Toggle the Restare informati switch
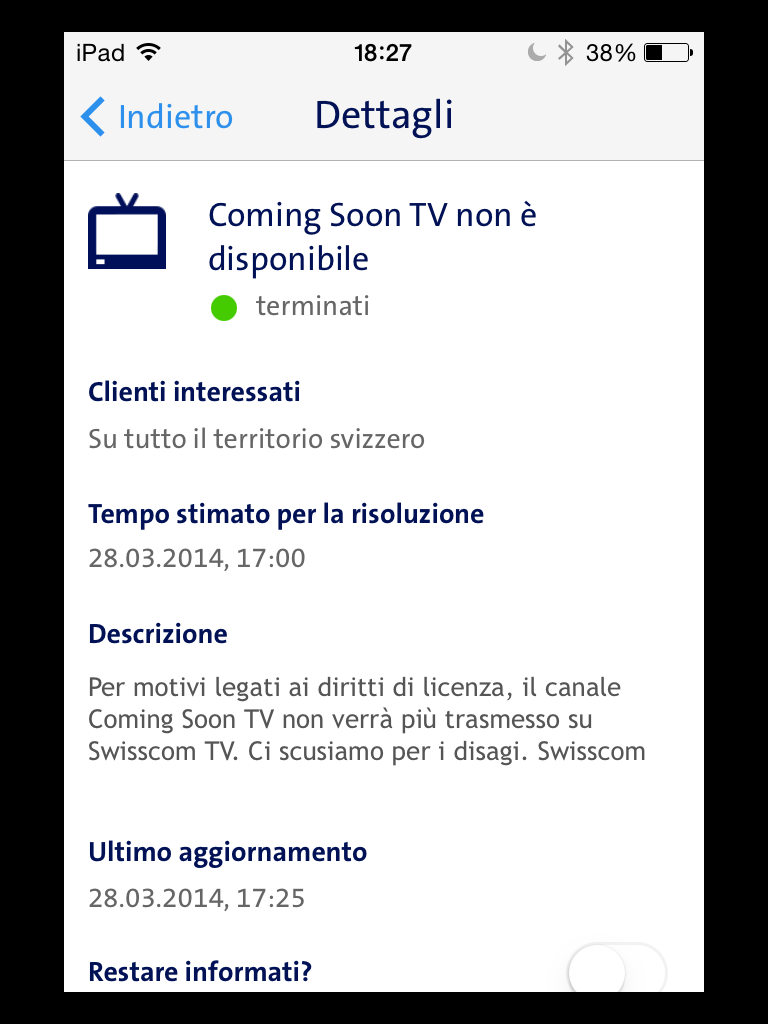Image resolution: width=768 pixels, height=1024 pixels. pyautogui.click(x=615, y=970)
